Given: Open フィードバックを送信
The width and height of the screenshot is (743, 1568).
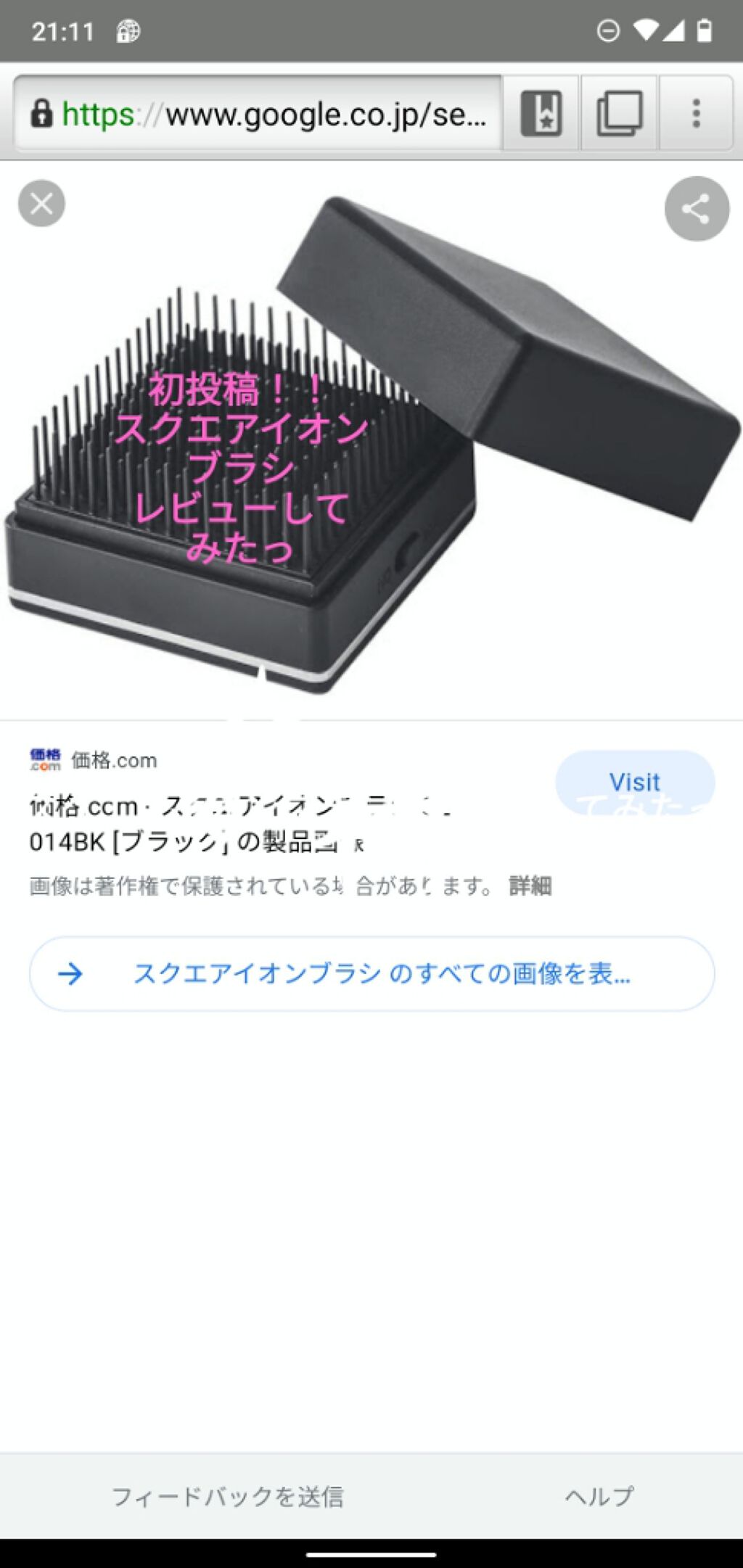Looking at the screenshot, I should (x=227, y=1496).
